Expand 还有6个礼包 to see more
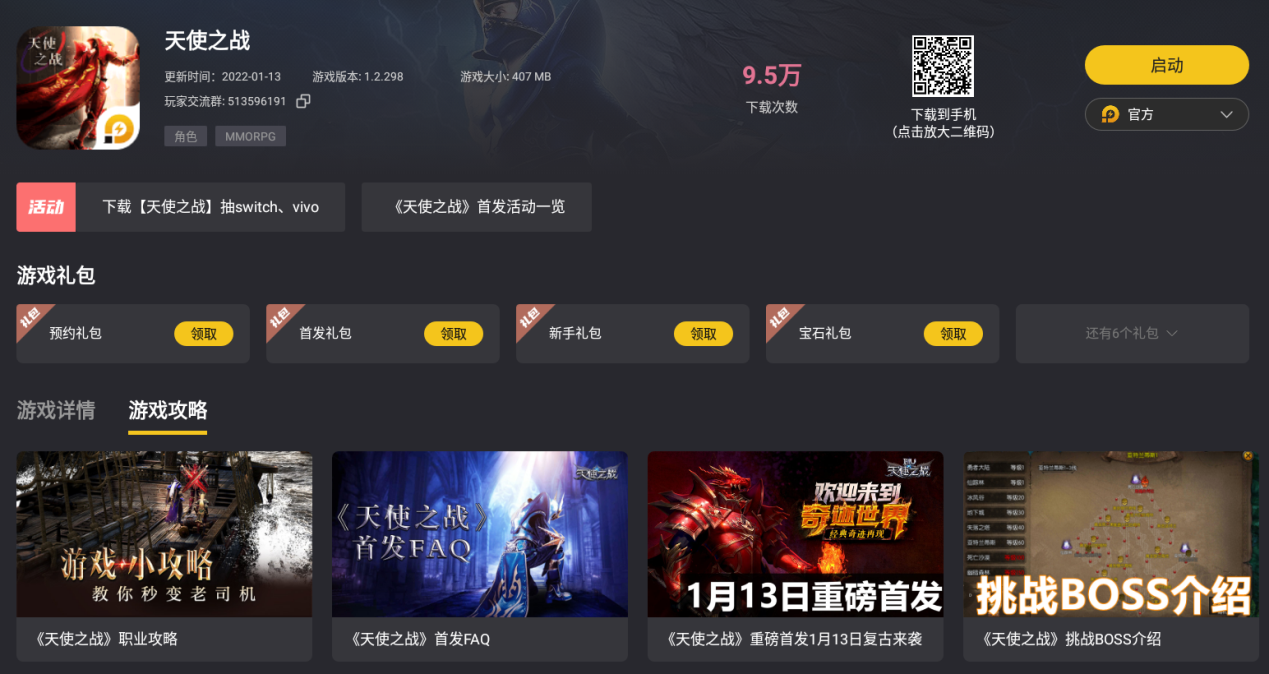Image resolution: width=1269 pixels, height=674 pixels. (1131, 334)
